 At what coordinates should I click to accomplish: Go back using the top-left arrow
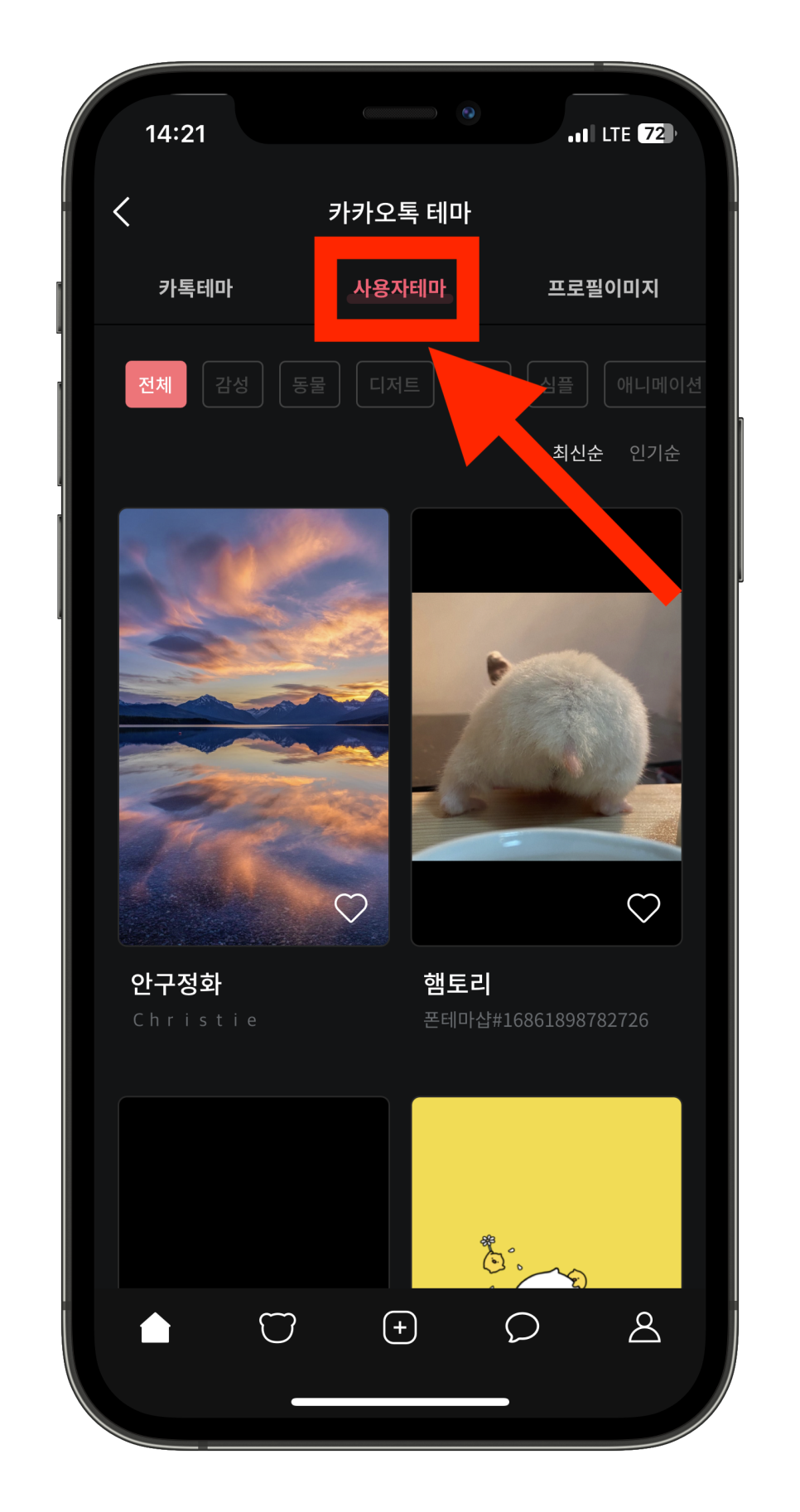(x=122, y=212)
